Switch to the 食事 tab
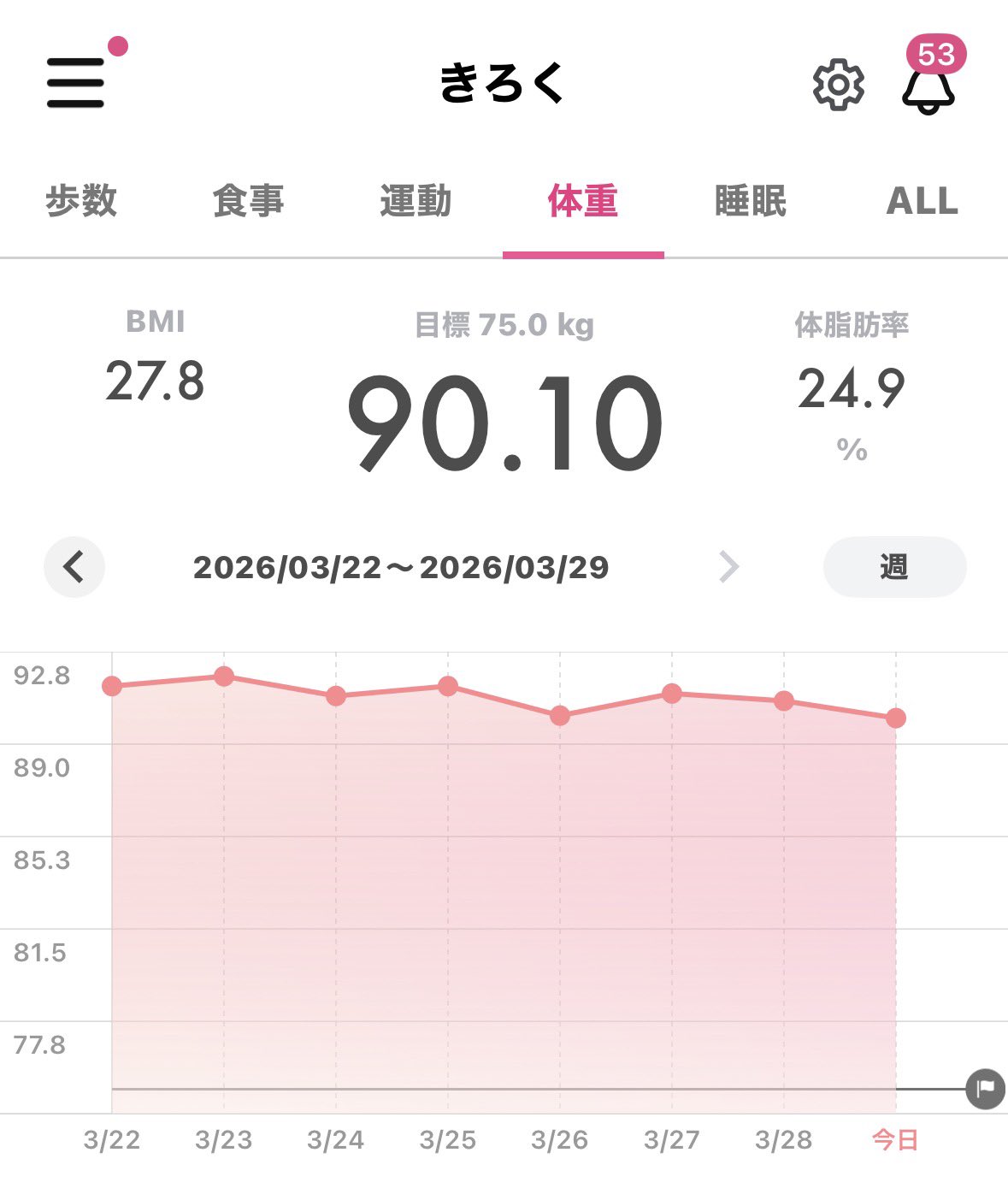This screenshot has height=1188, width=1008. point(248,201)
